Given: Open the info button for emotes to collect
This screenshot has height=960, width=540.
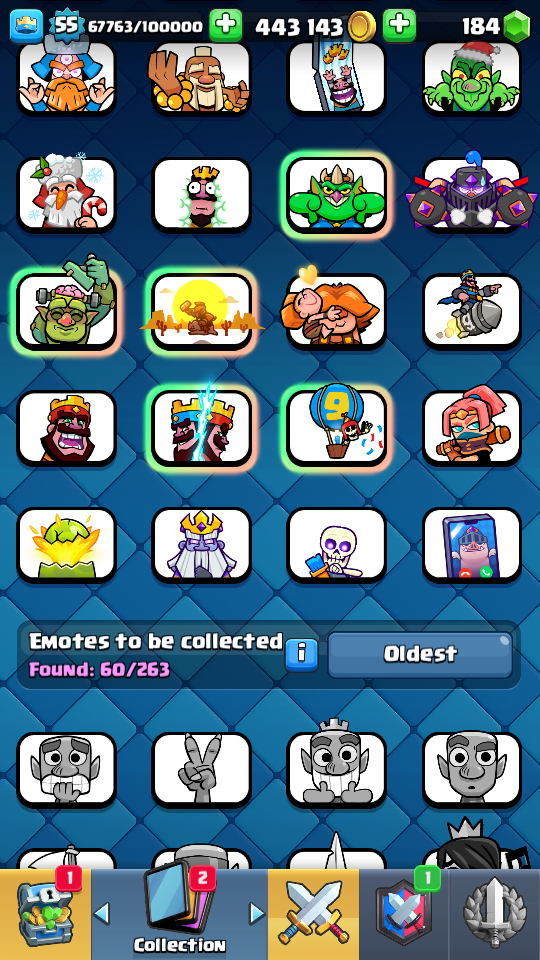Looking at the screenshot, I should 301,654.
